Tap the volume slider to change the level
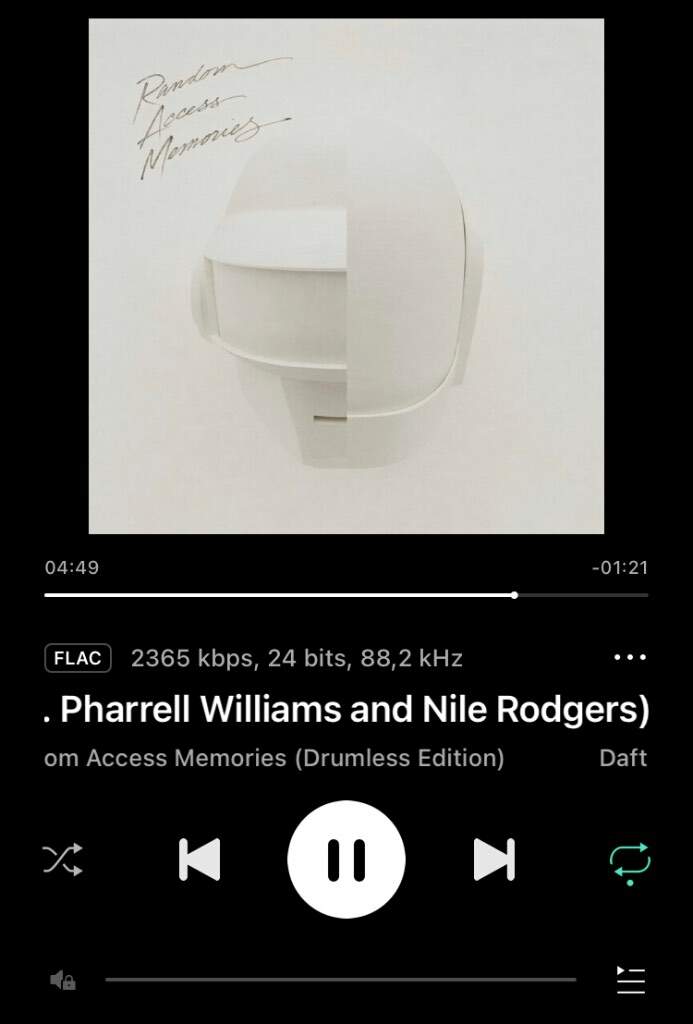 (340, 980)
